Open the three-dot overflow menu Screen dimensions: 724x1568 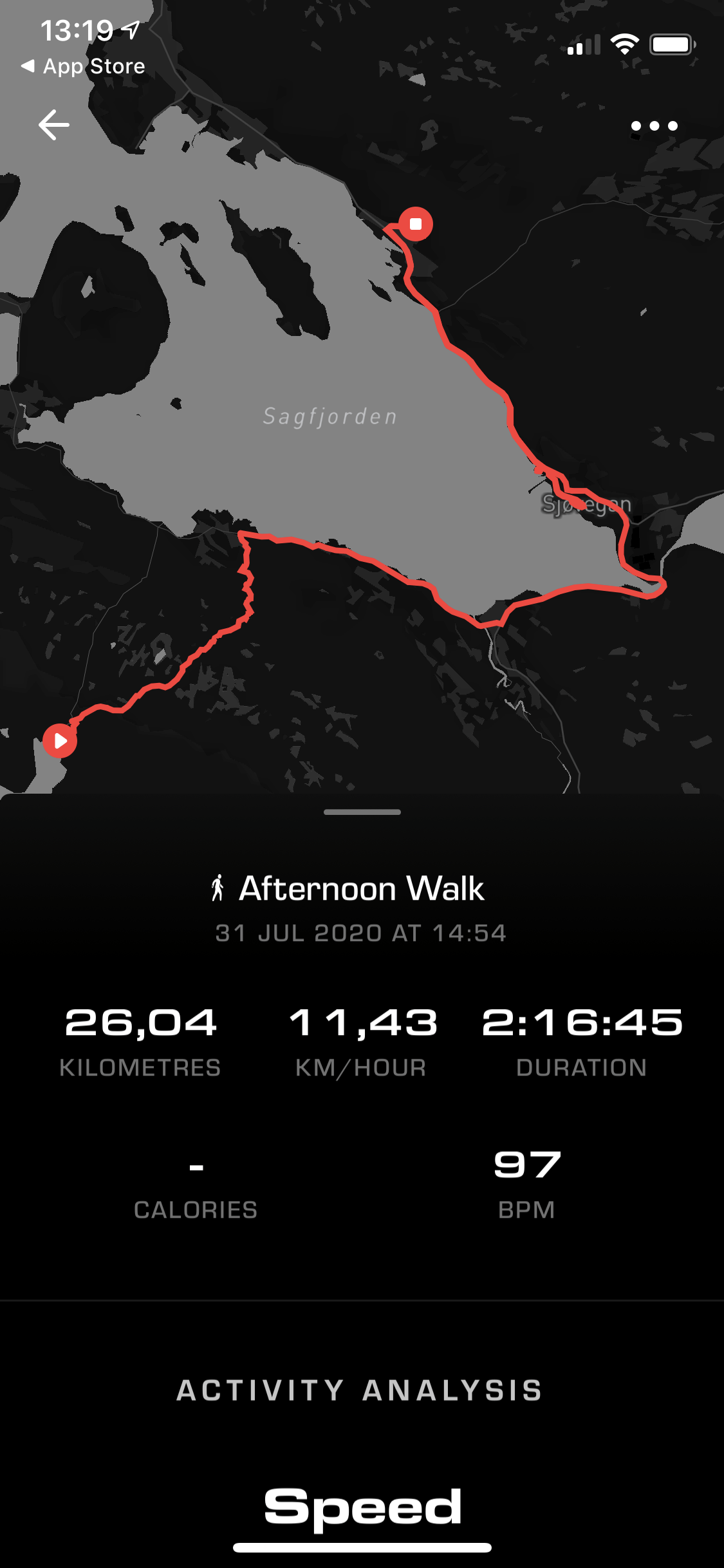pos(654,126)
